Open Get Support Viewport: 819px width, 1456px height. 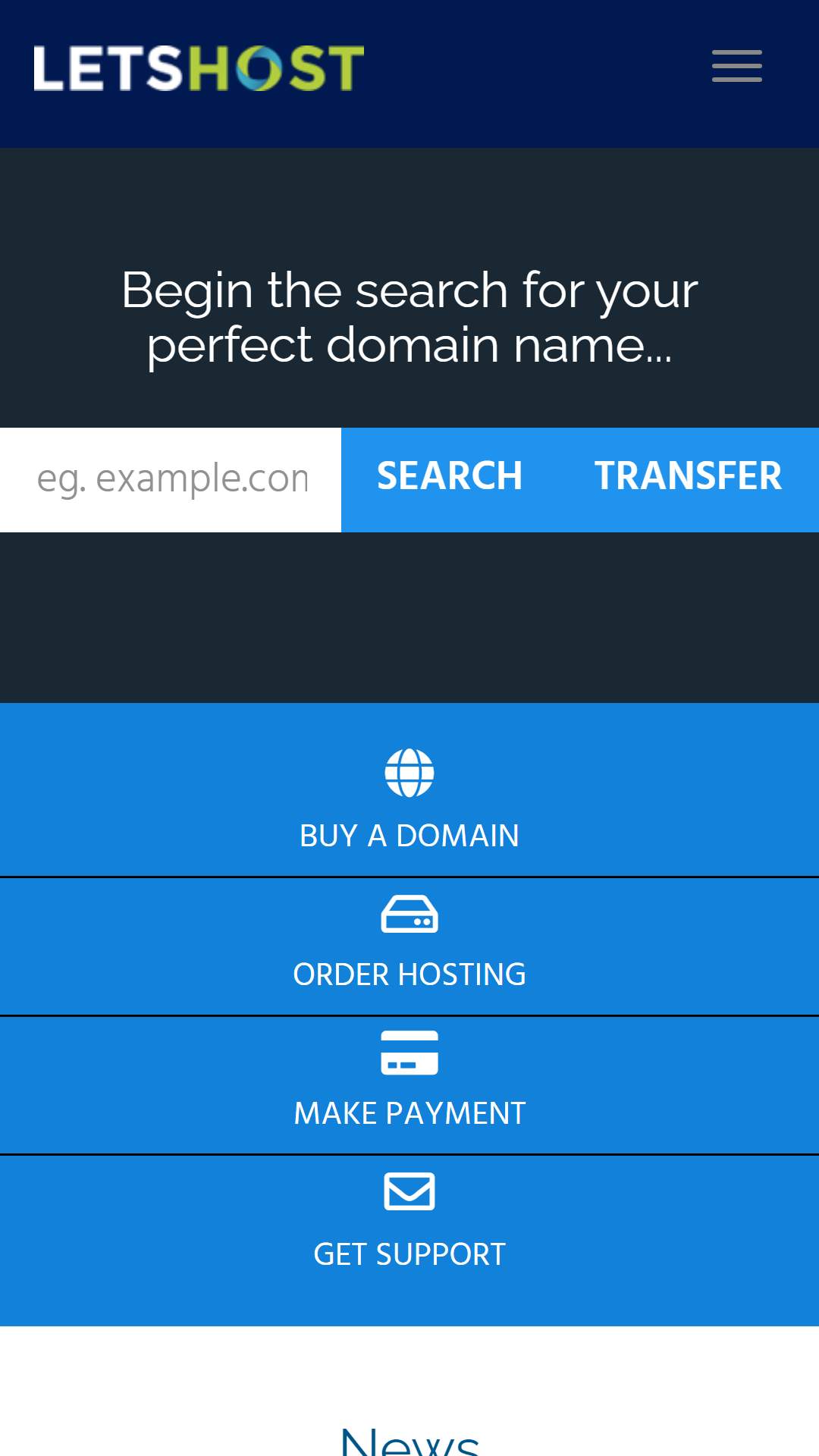(x=409, y=1241)
